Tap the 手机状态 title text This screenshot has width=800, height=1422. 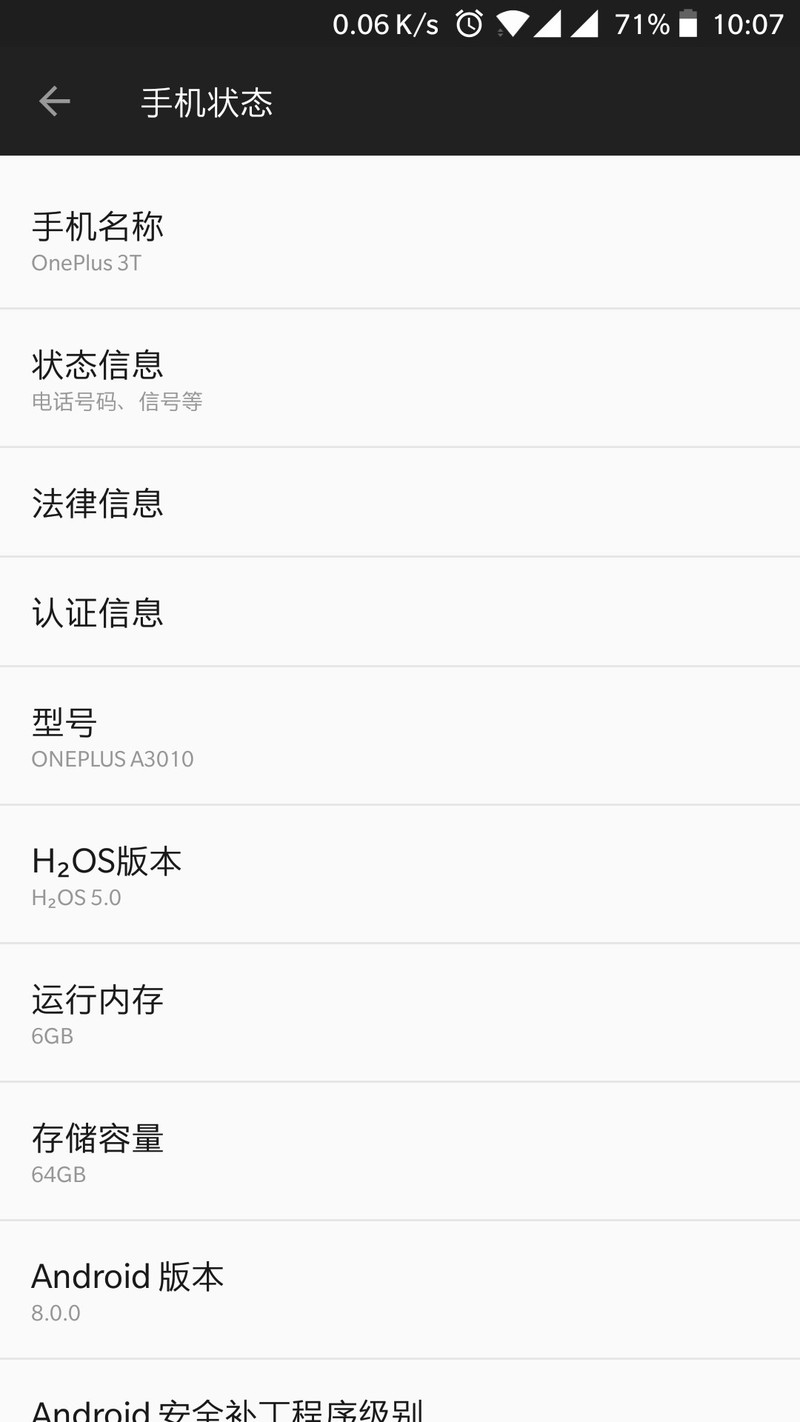pos(206,101)
